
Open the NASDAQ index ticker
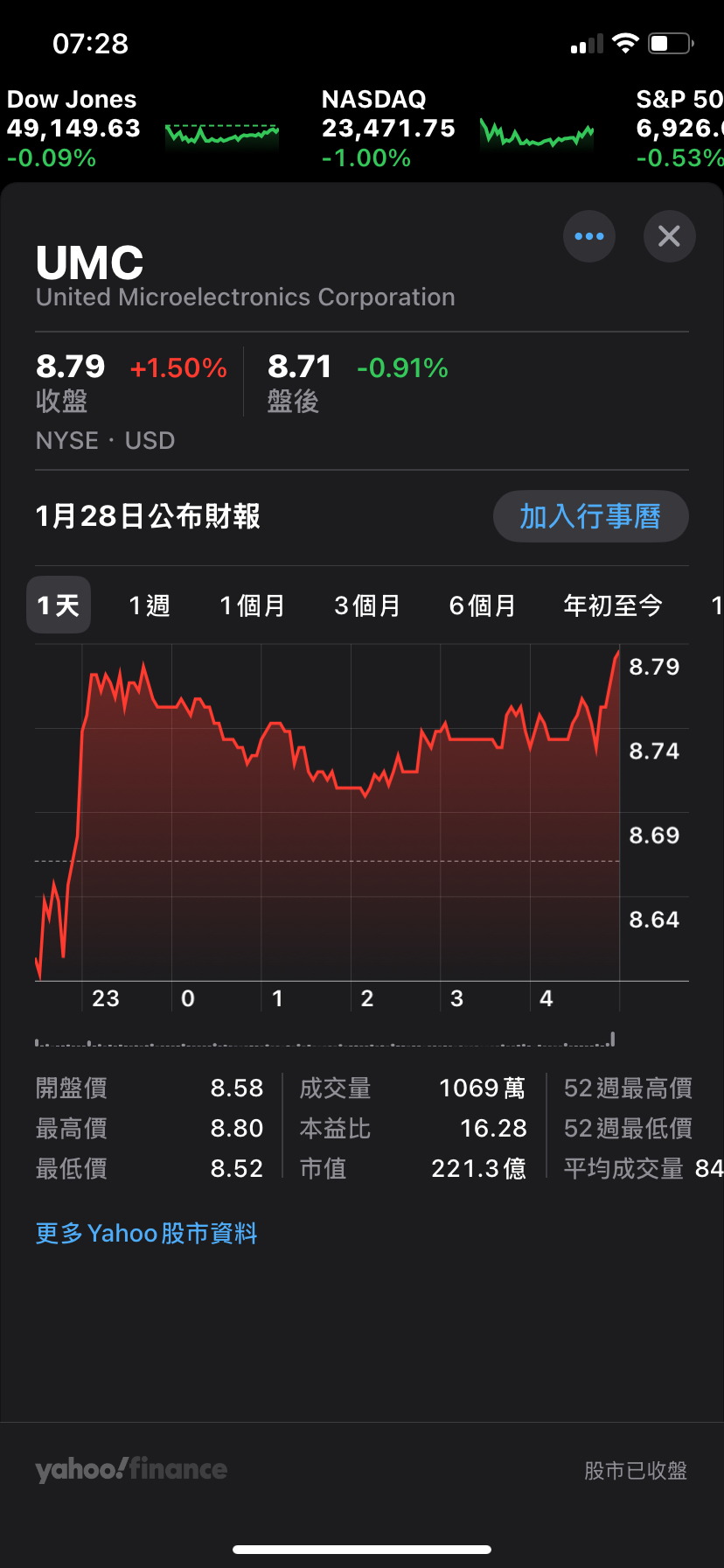(x=457, y=128)
